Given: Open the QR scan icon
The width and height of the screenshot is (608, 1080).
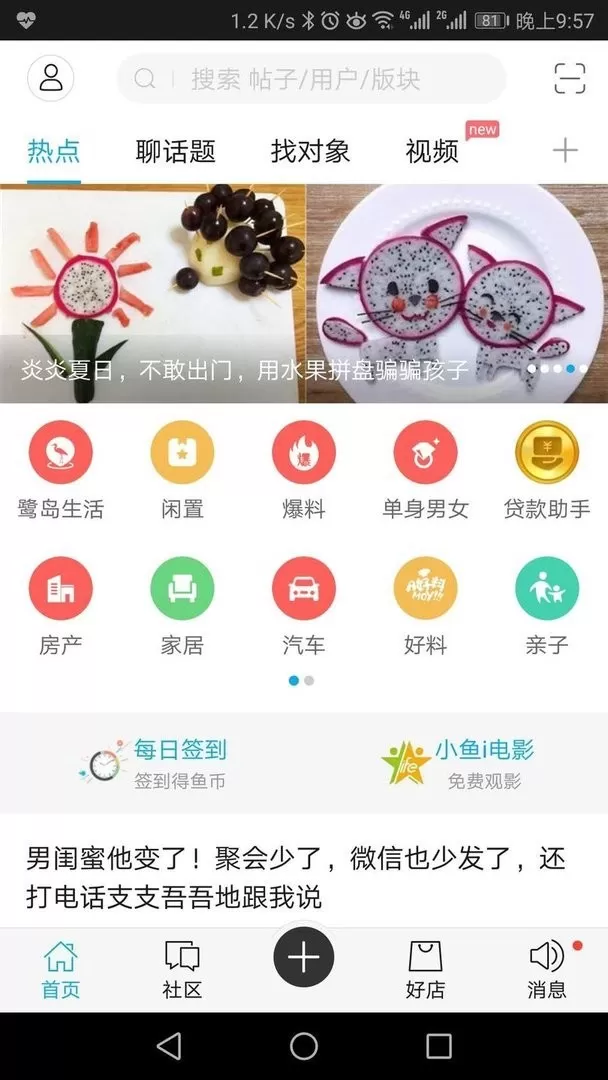Looking at the screenshot, I should click(x=569, y=78).
